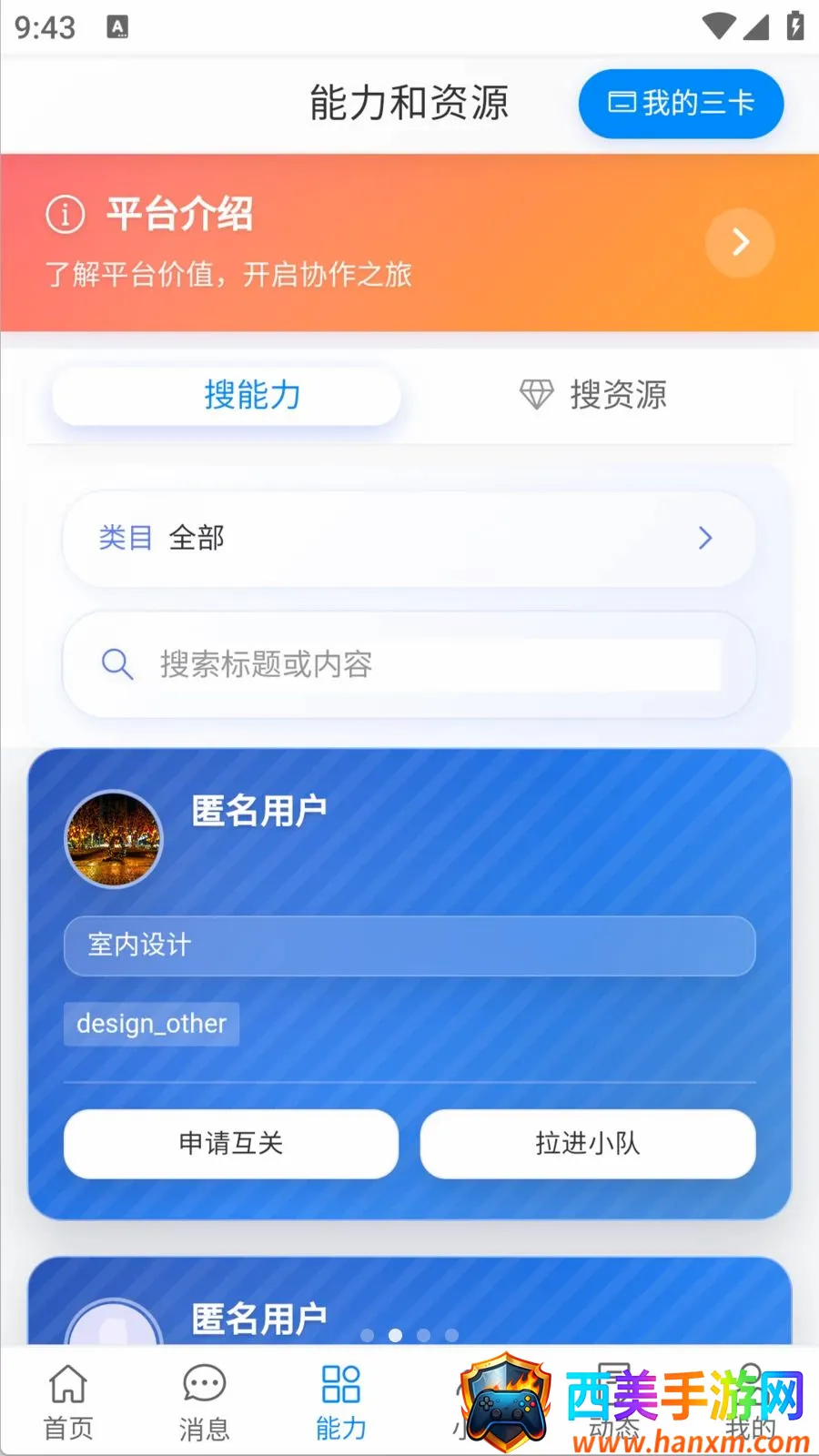Select the 能力 tab in bottom navigation
Screen dimensions: 819x1456
pos(341,1402)
